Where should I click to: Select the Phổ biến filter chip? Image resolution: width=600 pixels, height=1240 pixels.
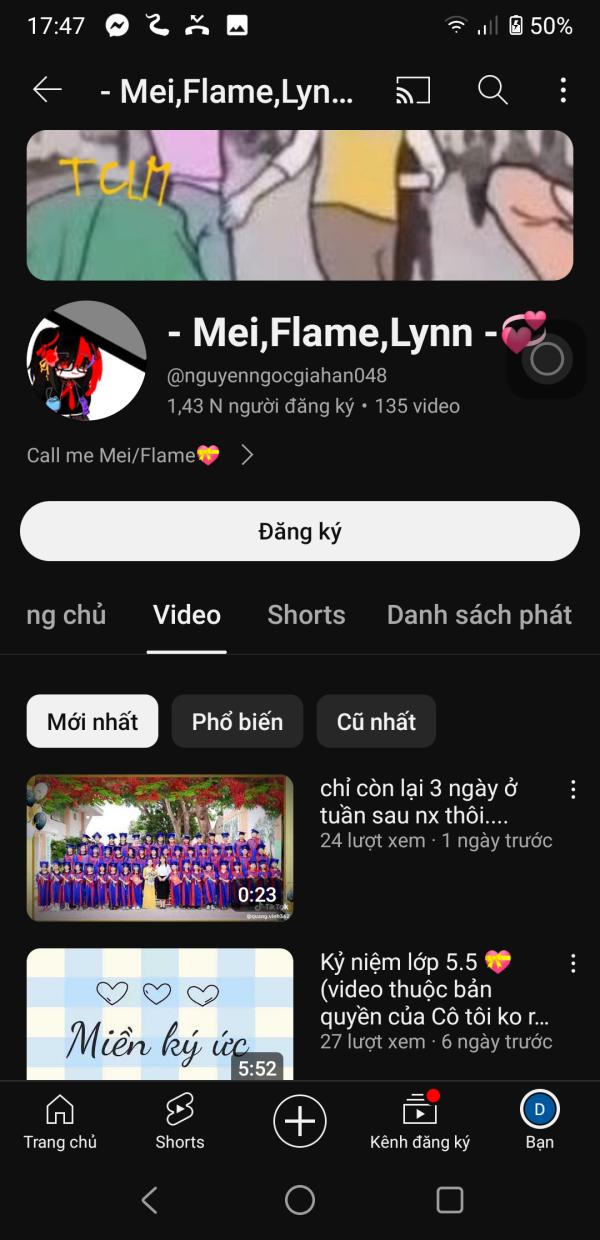tap(237, 721)
